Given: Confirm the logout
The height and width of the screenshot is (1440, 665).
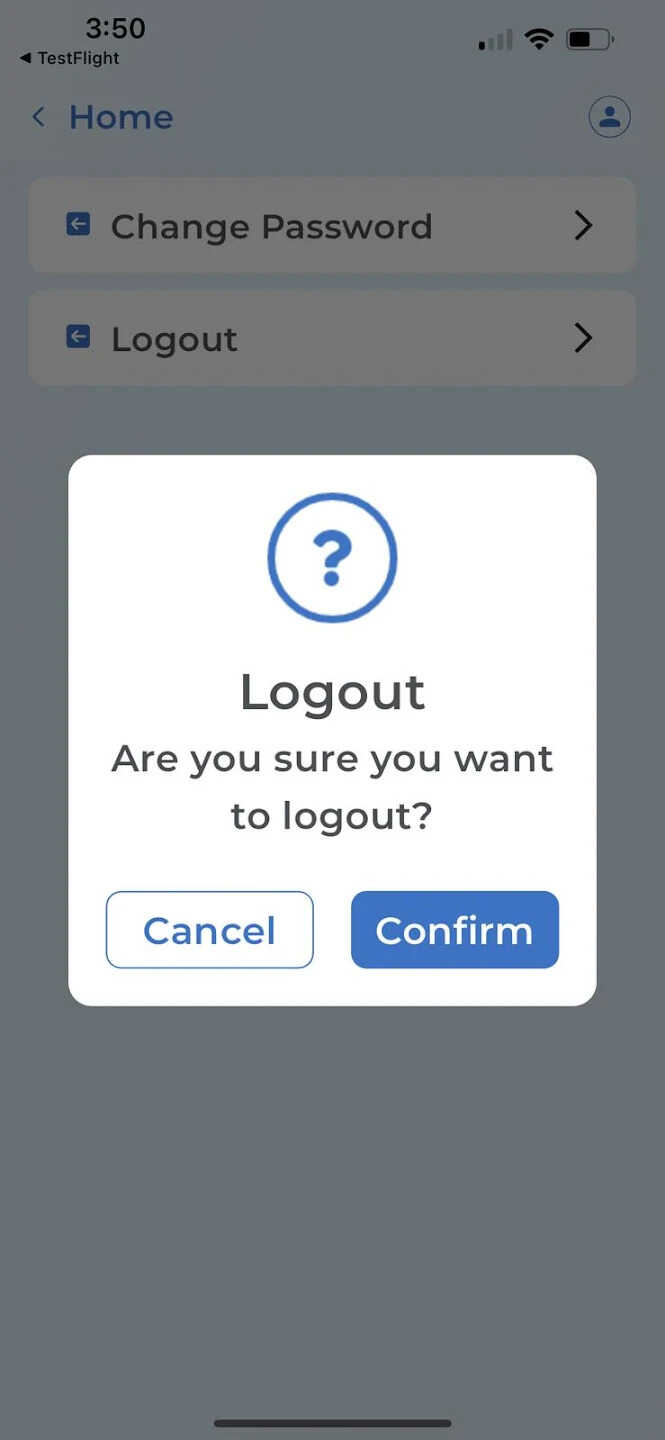Looking at the screenshot, I should 454,930.
